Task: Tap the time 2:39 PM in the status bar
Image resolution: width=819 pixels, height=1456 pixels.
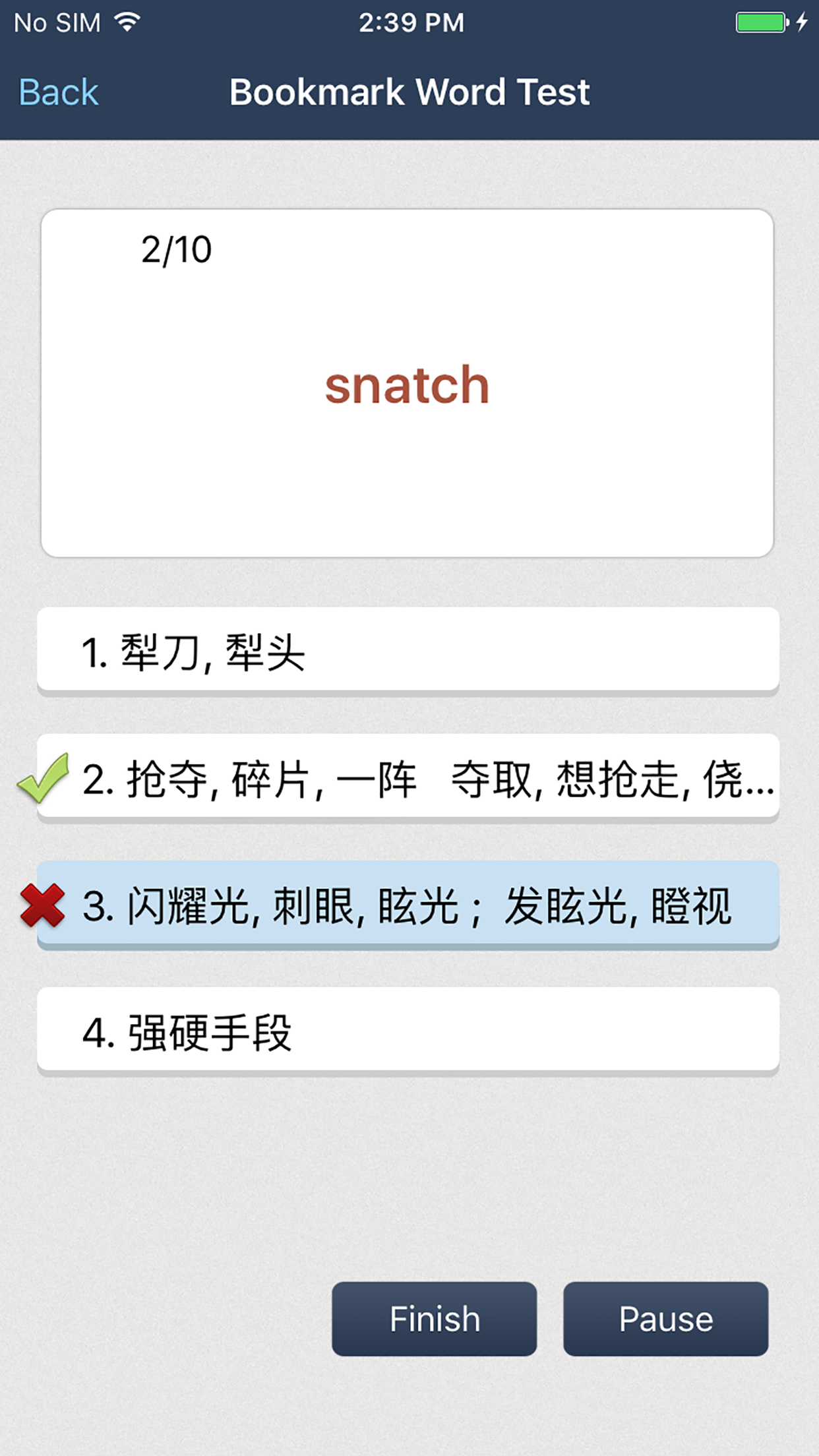Action: pos(409,22)
